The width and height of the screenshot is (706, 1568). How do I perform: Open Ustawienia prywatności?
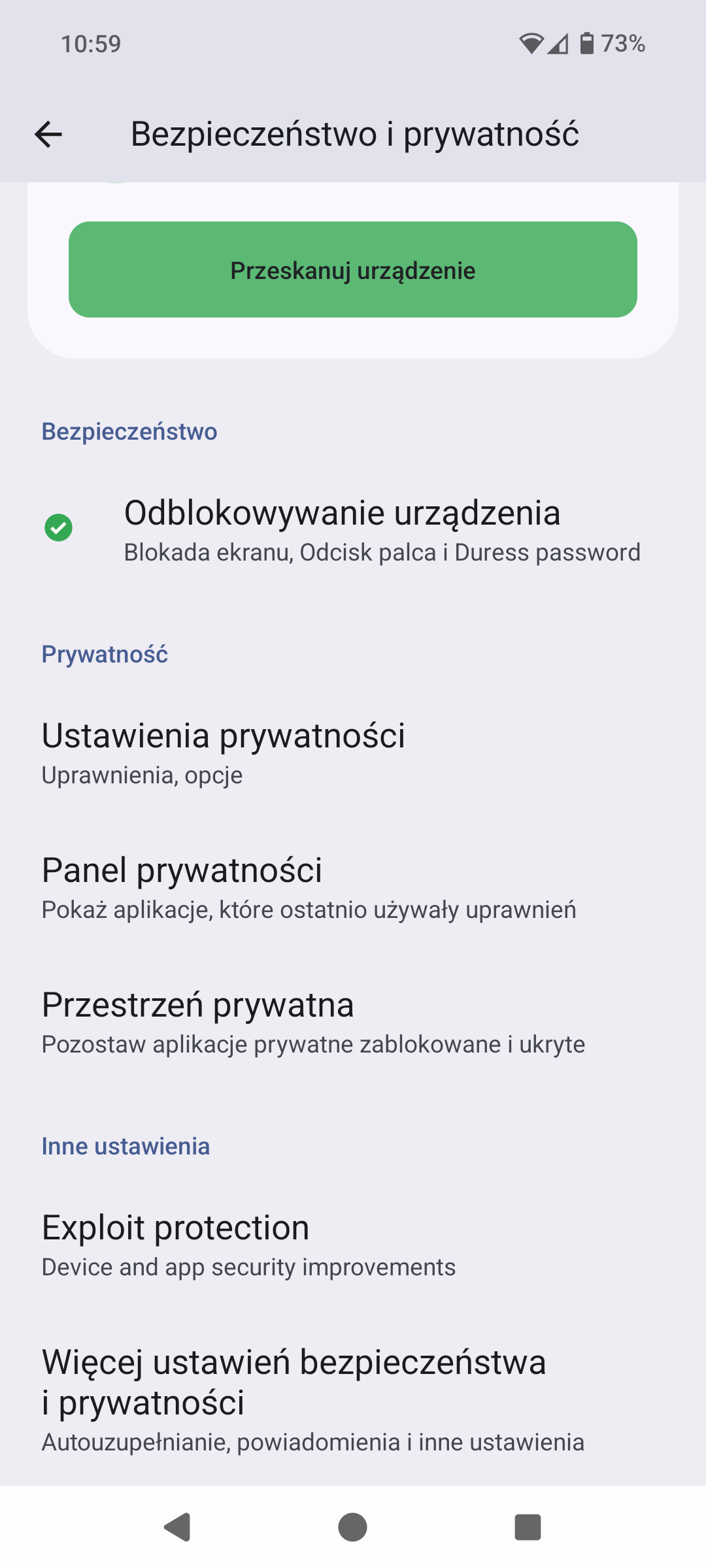353,753
